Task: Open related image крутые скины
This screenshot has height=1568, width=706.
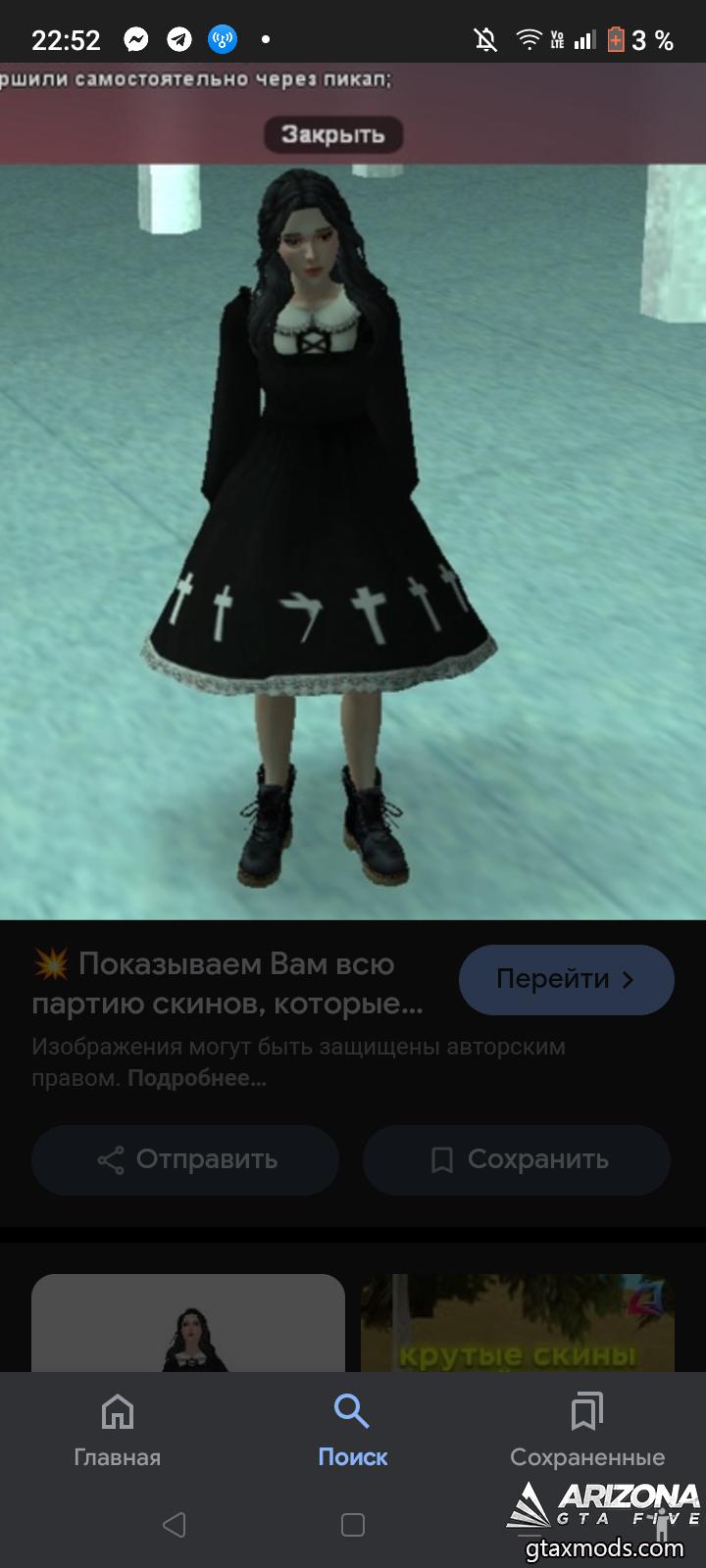Action: tap(517, 1323)
